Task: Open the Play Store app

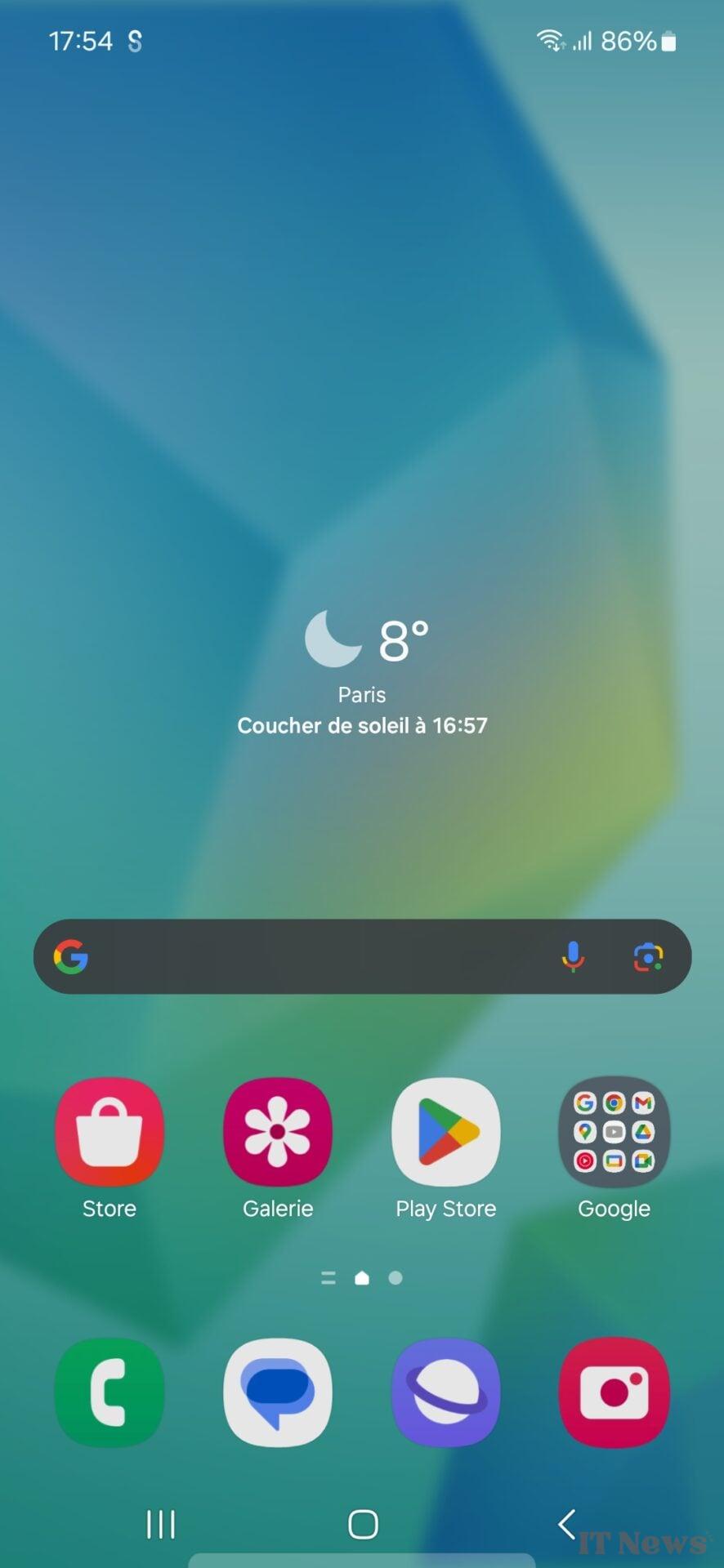Action: click(446, 1132)
